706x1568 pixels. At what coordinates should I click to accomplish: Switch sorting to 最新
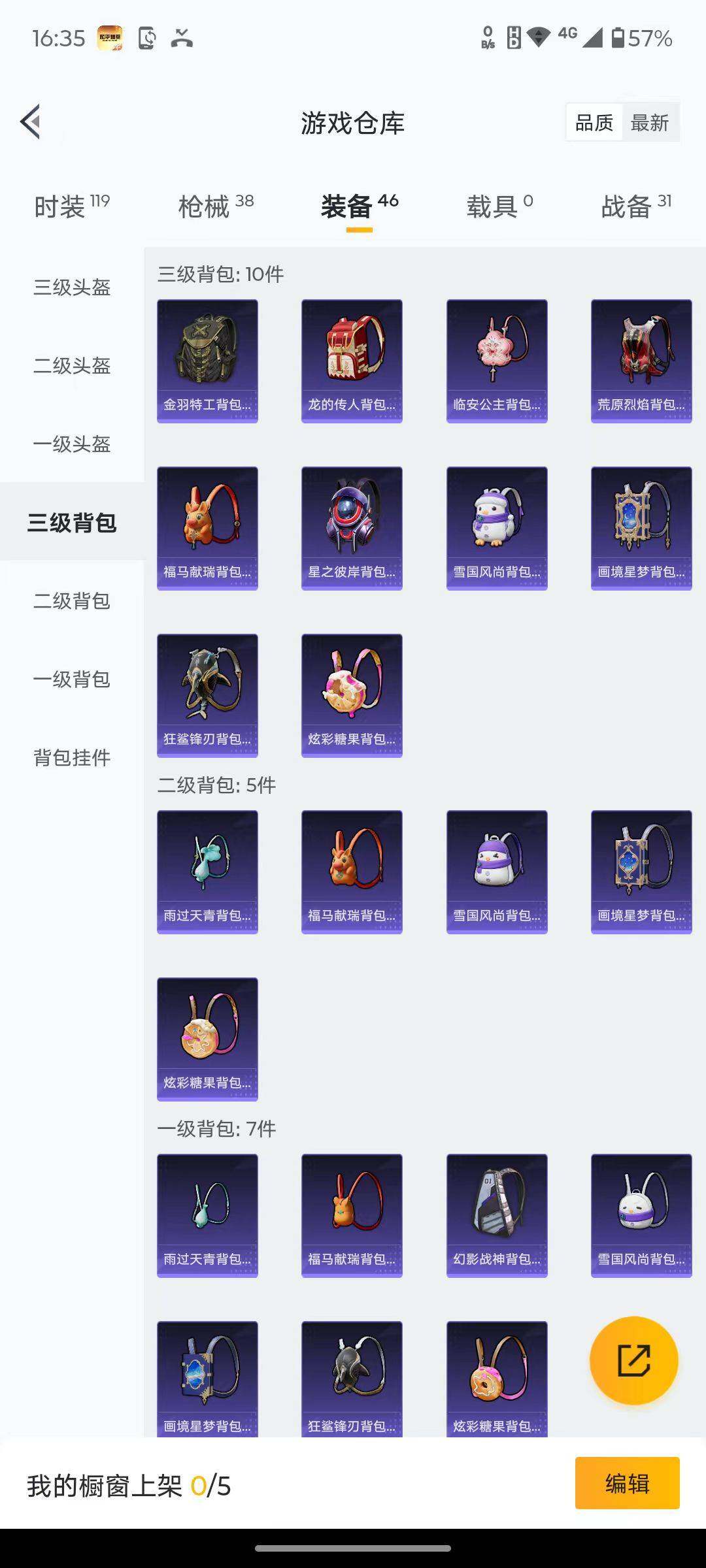[651, 122]
